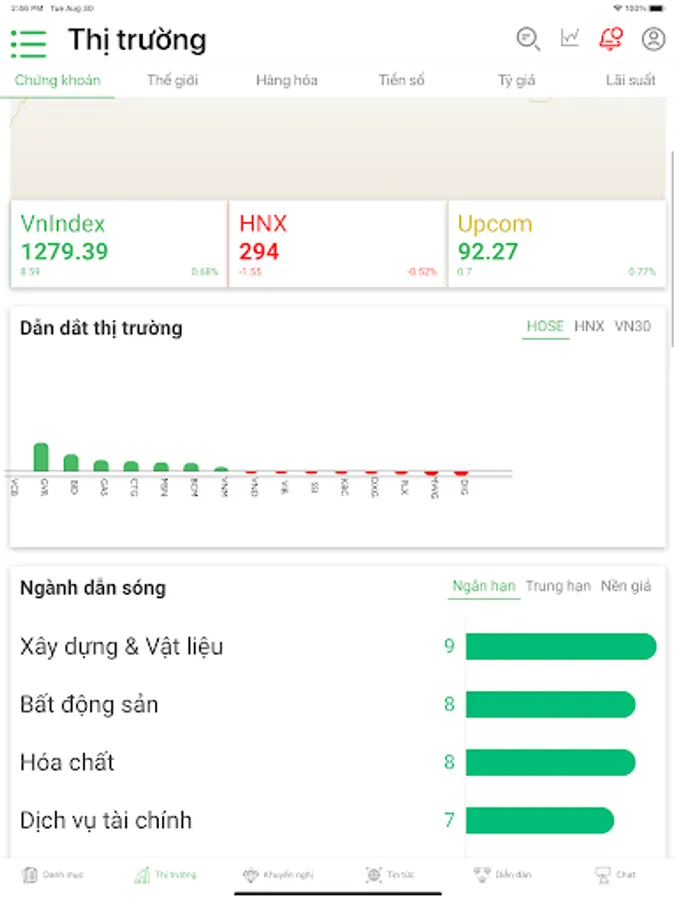Open the search icon

[528, 39]
